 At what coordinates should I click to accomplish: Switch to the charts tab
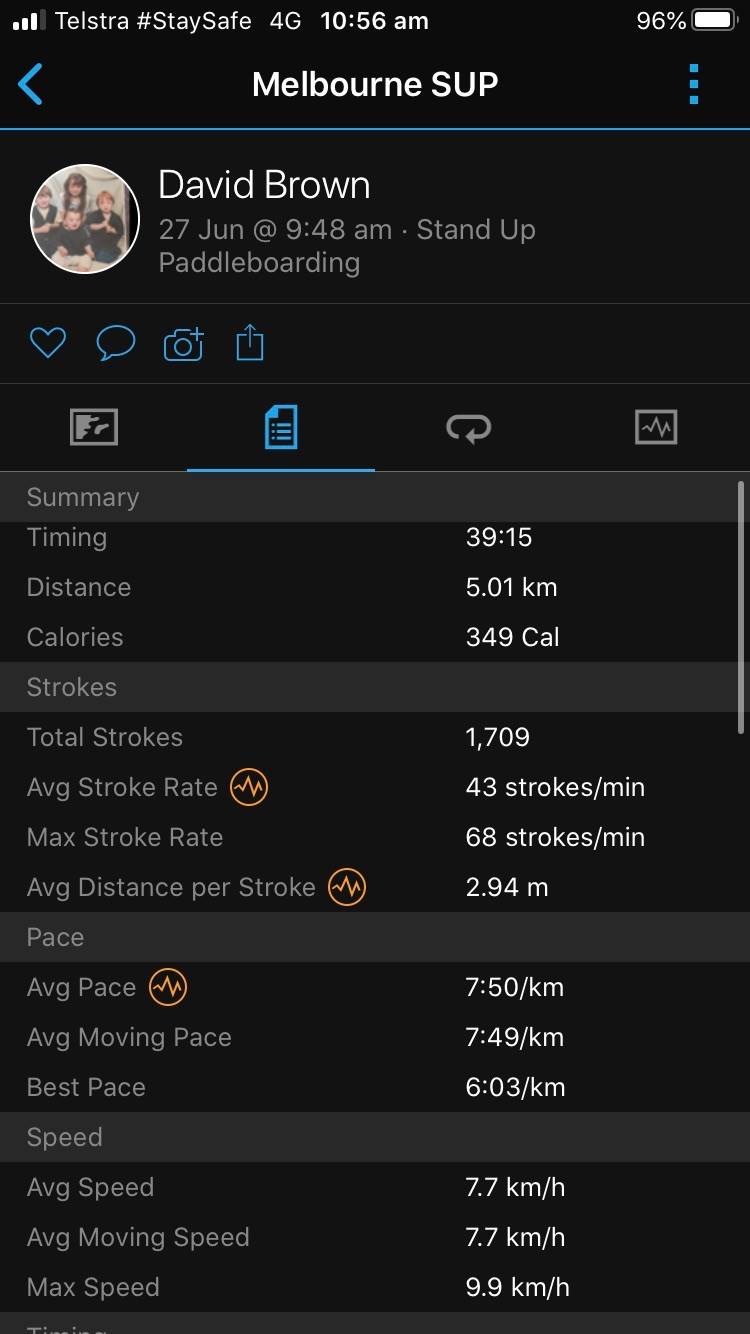(x=656, y=428)
